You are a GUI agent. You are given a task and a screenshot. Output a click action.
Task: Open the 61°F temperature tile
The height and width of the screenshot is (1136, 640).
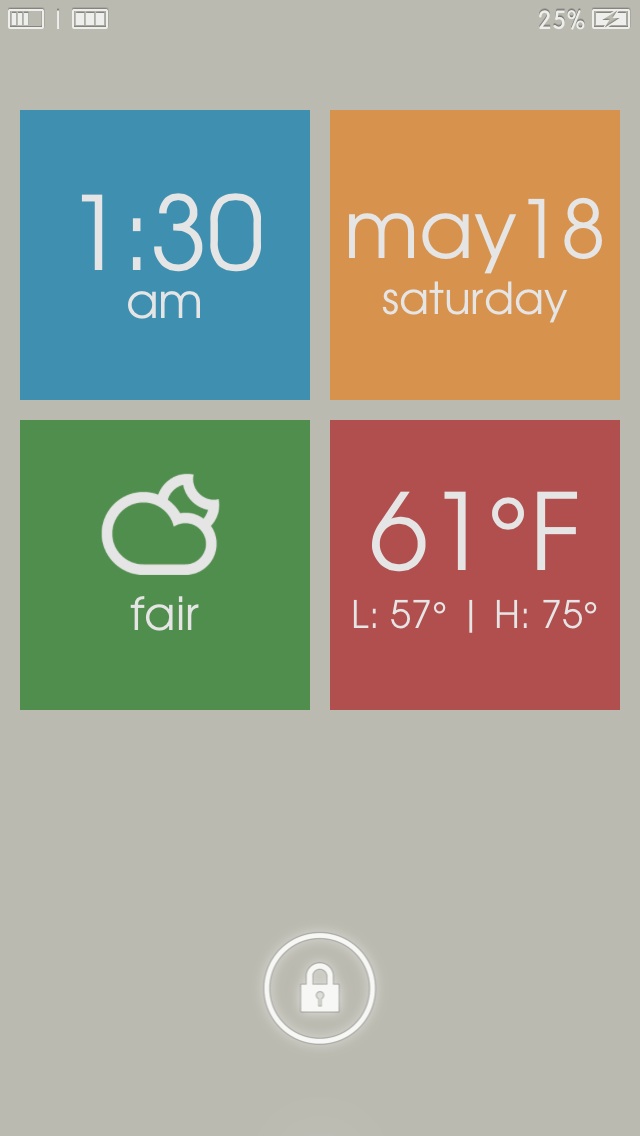[x=475, y=565]
